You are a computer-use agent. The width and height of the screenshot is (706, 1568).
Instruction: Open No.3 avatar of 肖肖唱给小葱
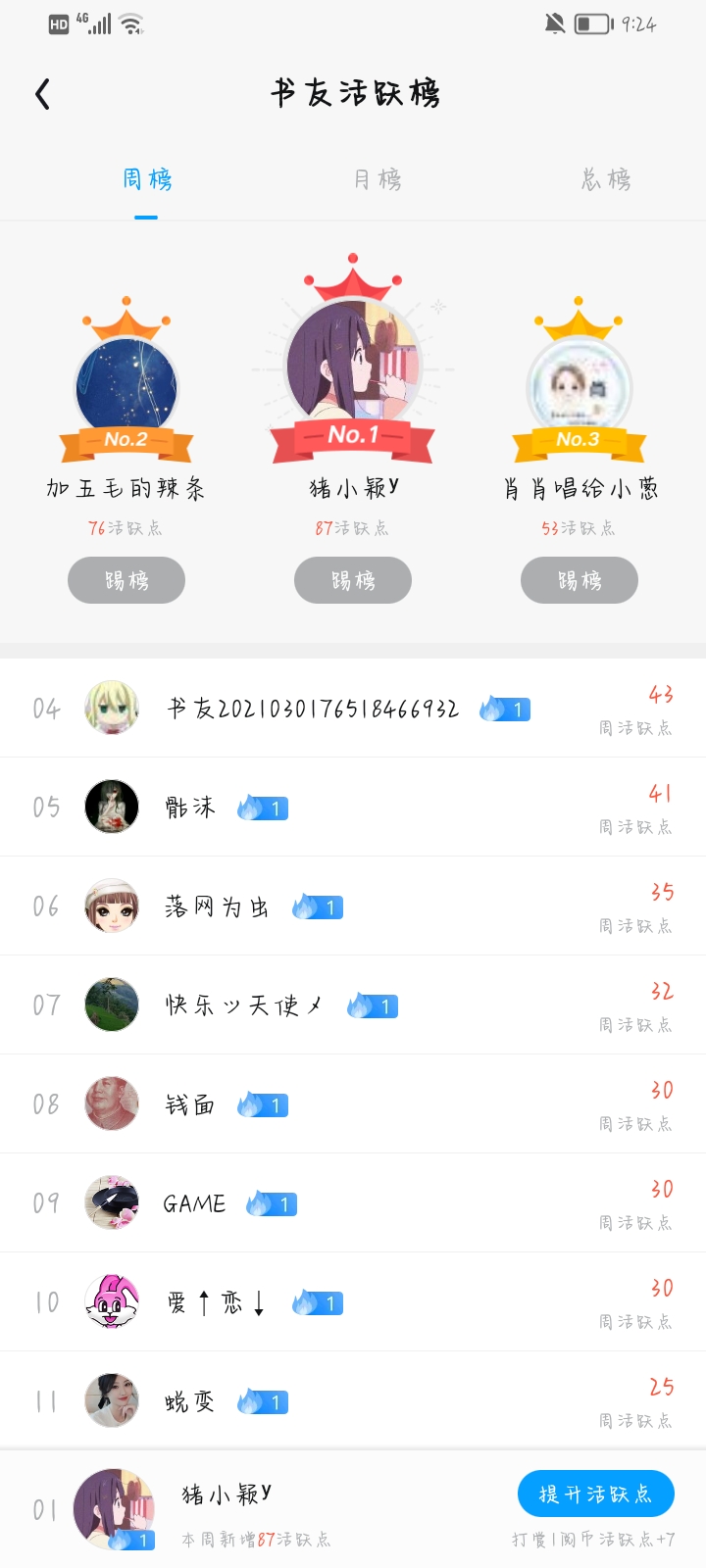[579, 387]
